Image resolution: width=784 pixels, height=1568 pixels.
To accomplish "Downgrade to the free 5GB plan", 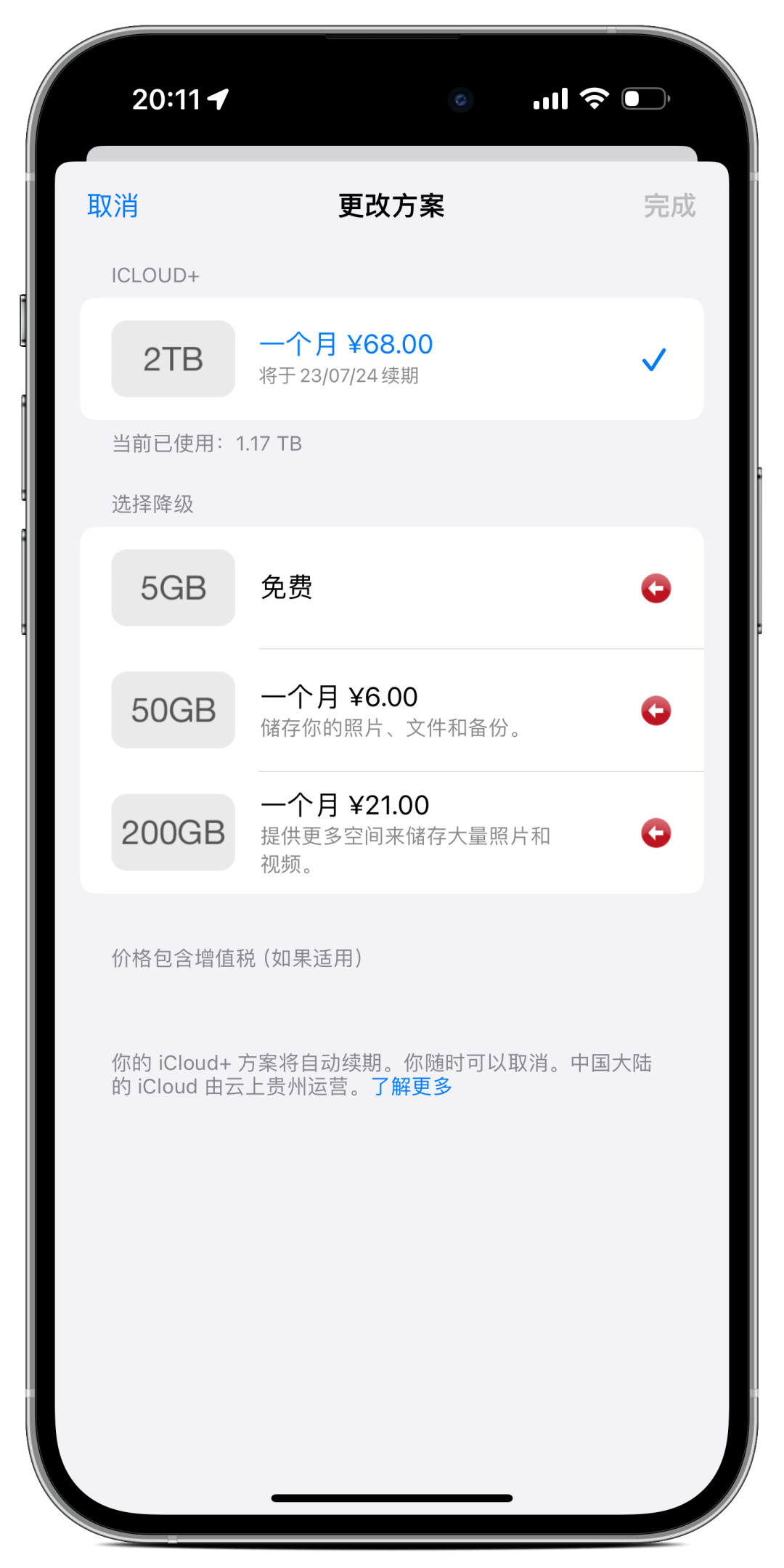I will [x=391, y=588].
